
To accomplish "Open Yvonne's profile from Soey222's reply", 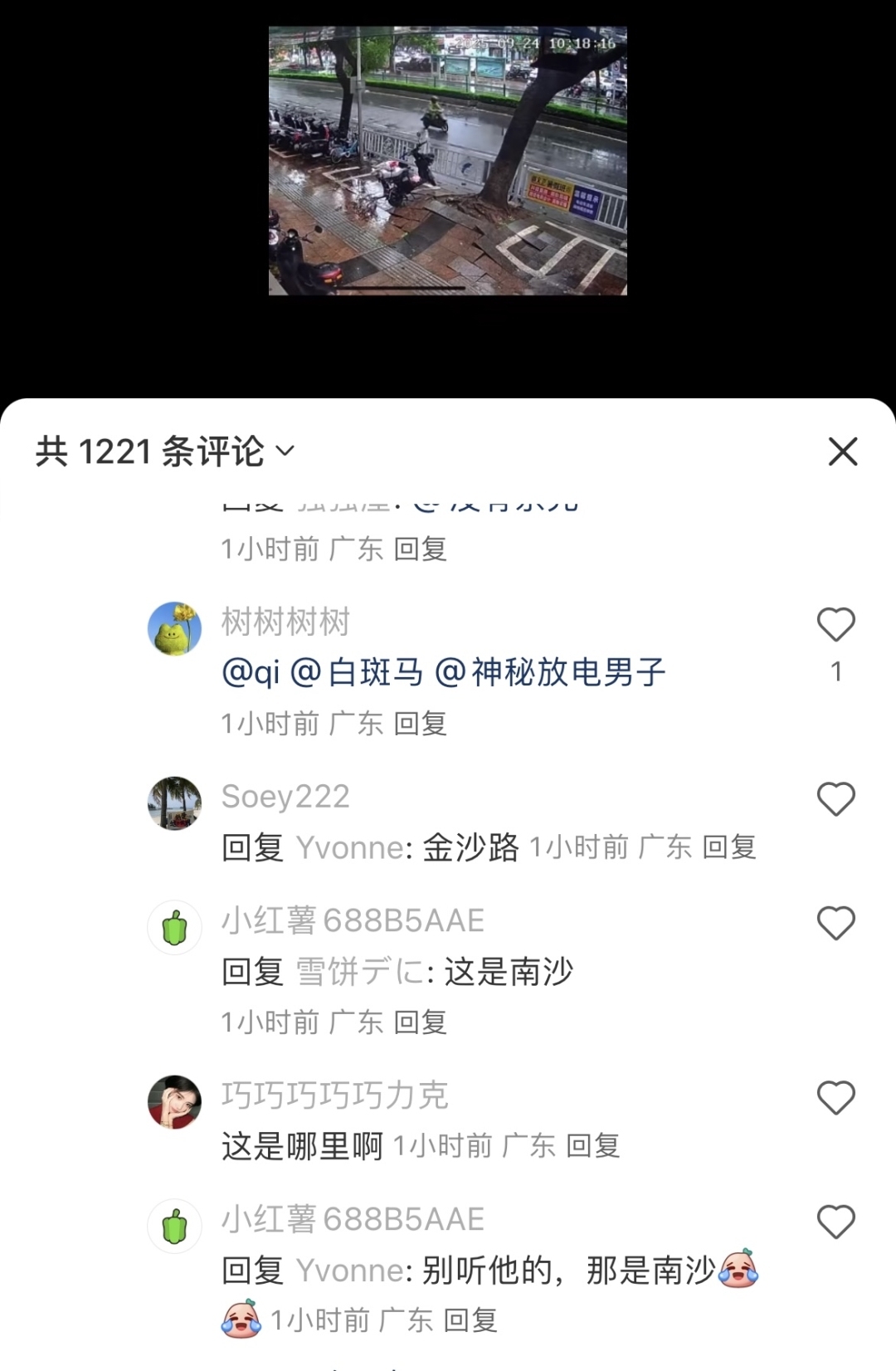I will (349, 848).
